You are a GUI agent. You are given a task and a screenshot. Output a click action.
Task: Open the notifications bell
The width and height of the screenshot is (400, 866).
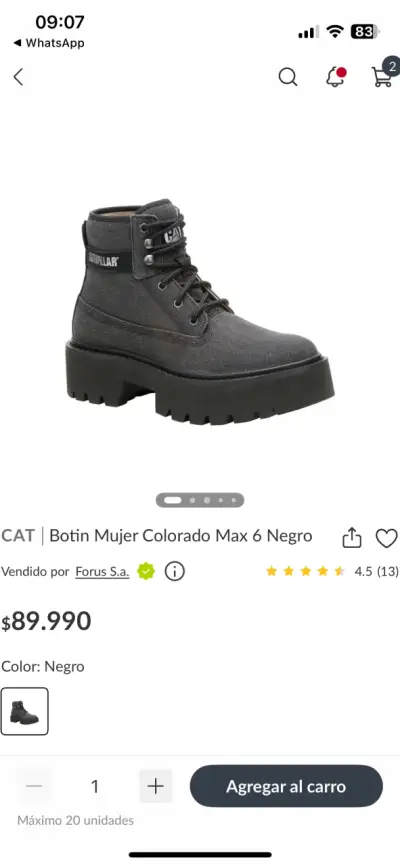pyautogui.click(x=335, y=77)
